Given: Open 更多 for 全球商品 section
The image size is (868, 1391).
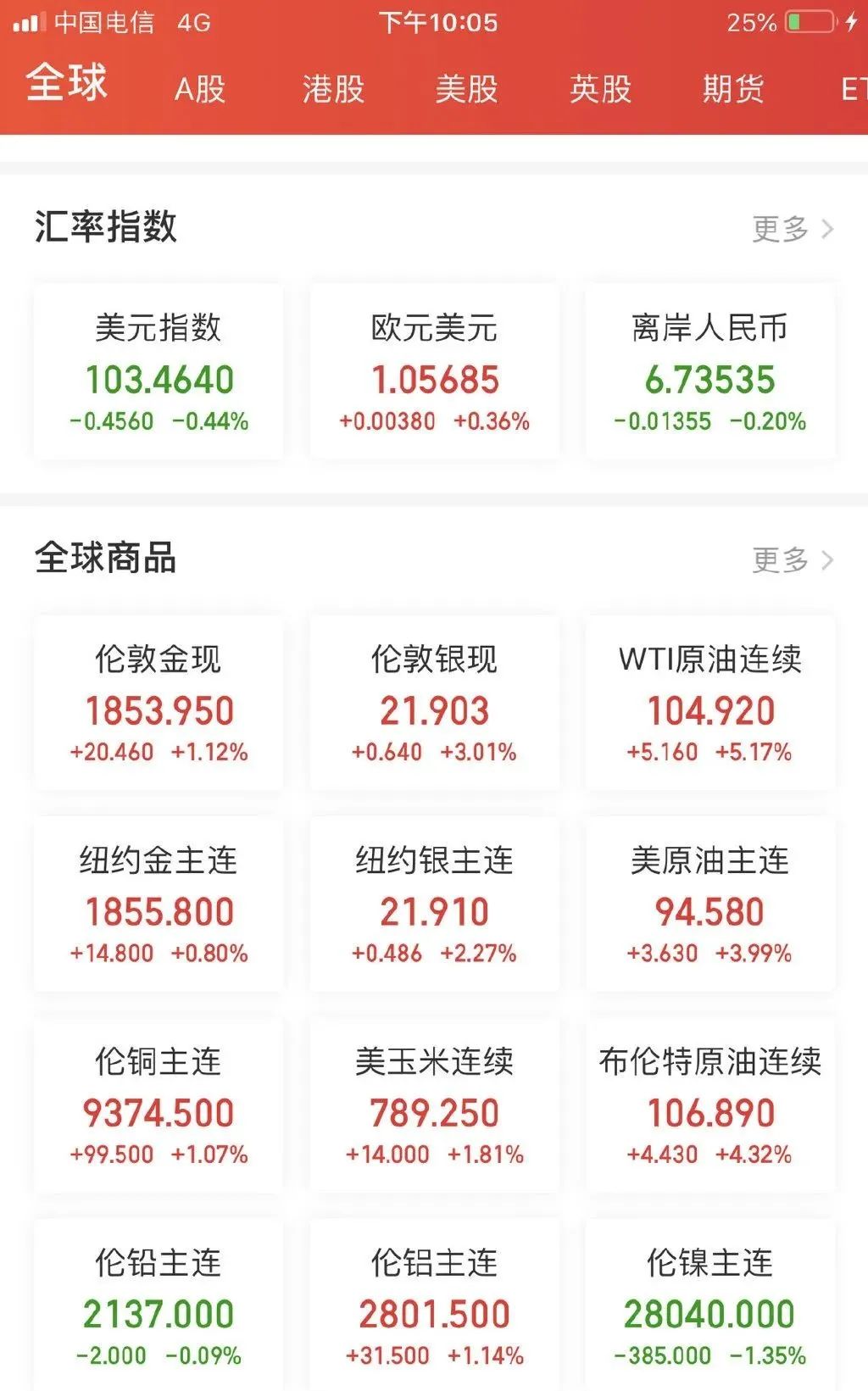Looking at the screenshot, I should tap(793, 559).
